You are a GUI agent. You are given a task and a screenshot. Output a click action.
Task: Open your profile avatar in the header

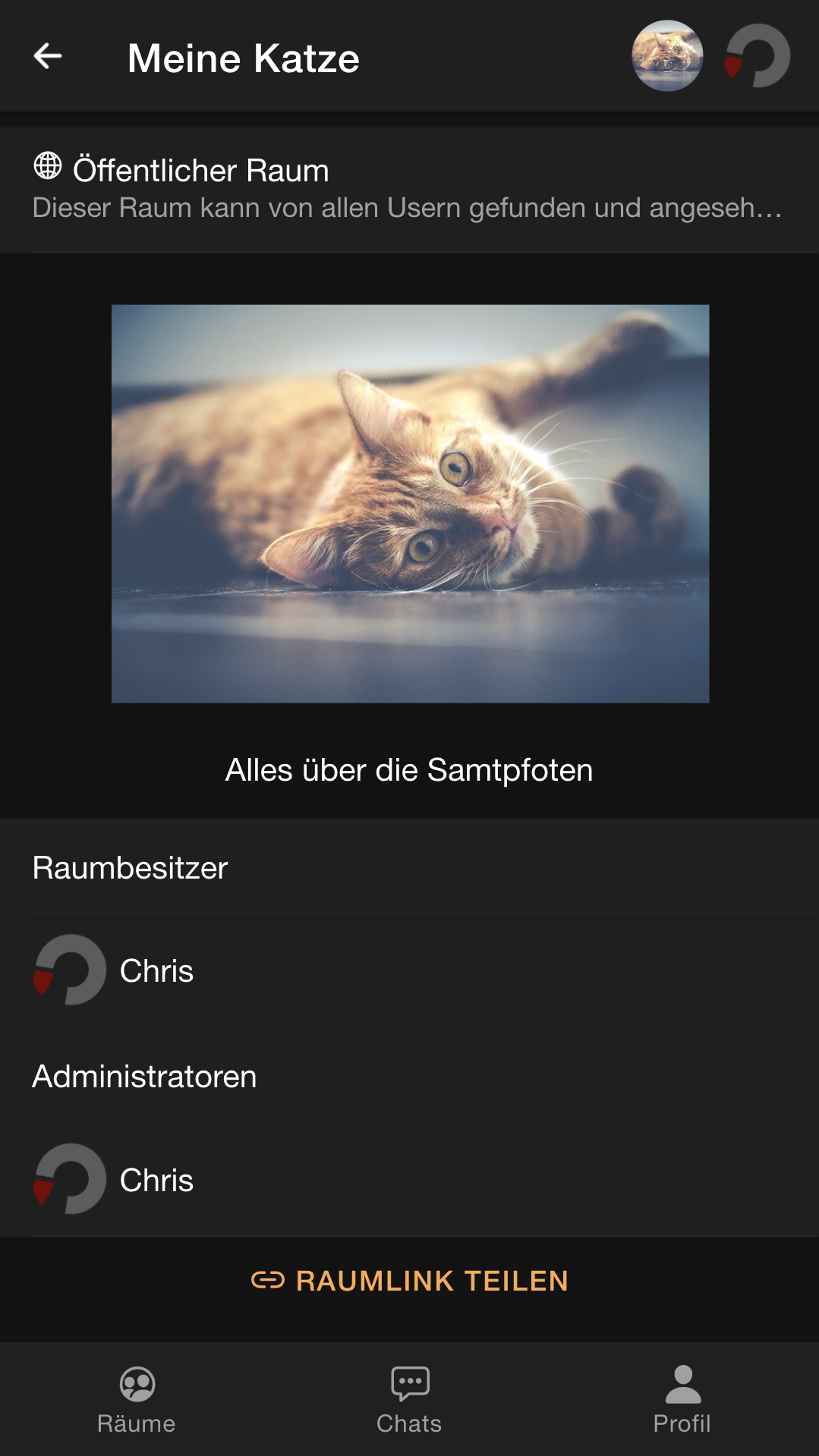pos(758,56)
